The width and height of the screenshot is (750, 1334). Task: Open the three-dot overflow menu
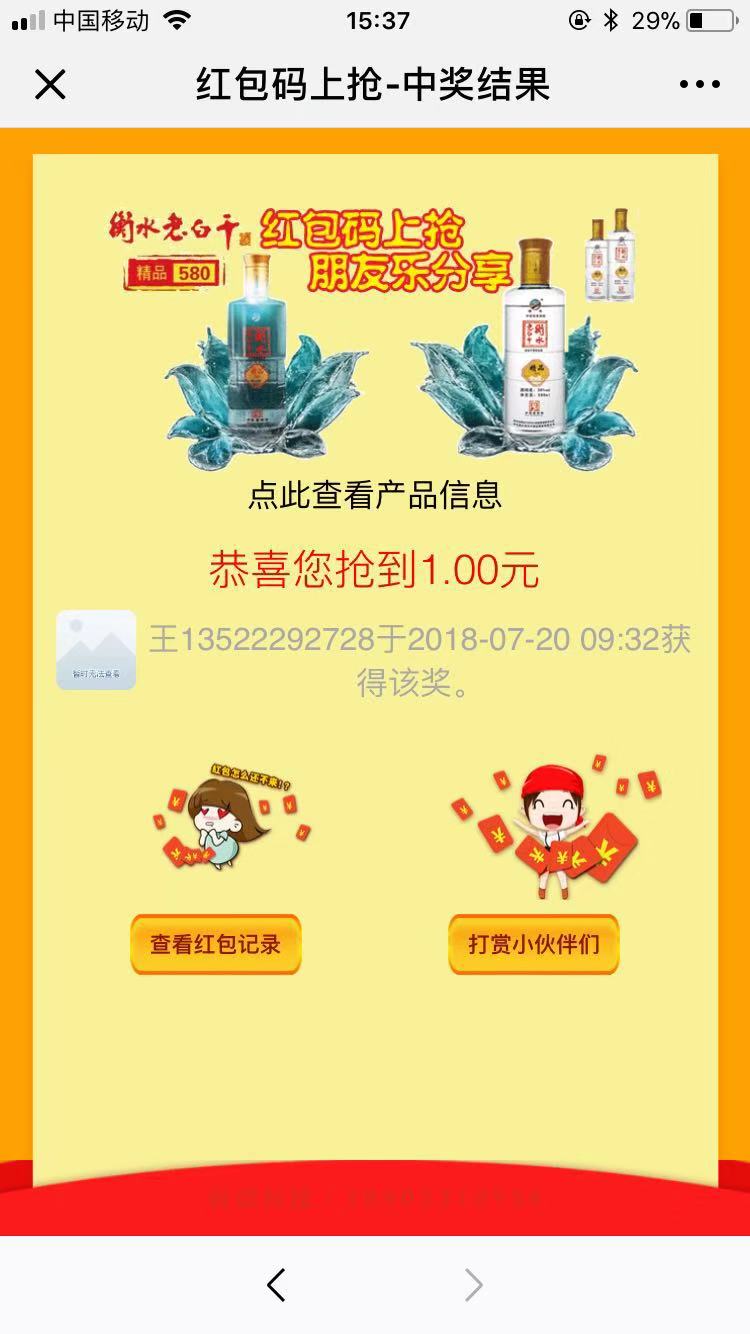[699, 85]
